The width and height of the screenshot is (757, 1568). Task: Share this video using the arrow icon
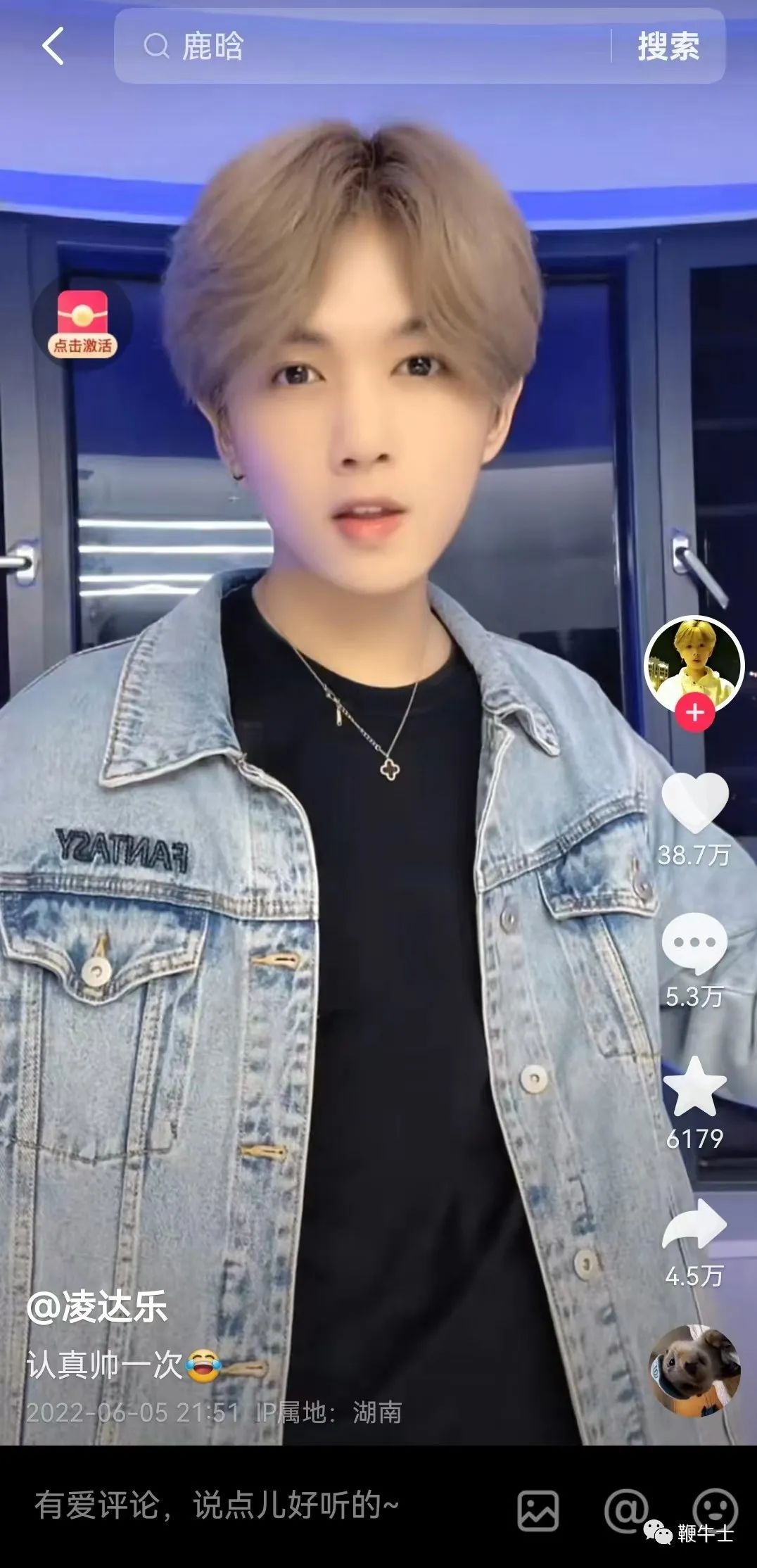point(694,1226)
